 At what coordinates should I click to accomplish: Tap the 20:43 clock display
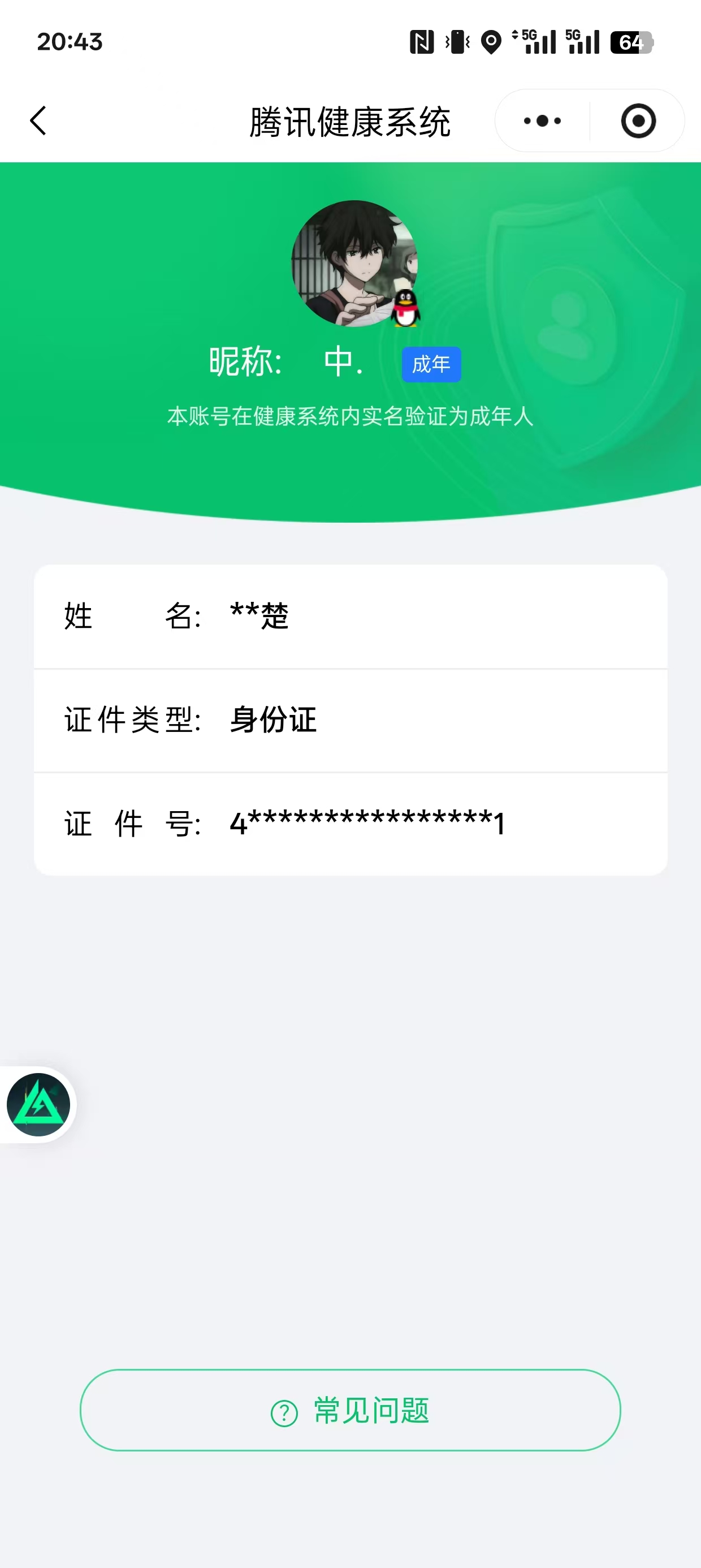click(68, 41)
